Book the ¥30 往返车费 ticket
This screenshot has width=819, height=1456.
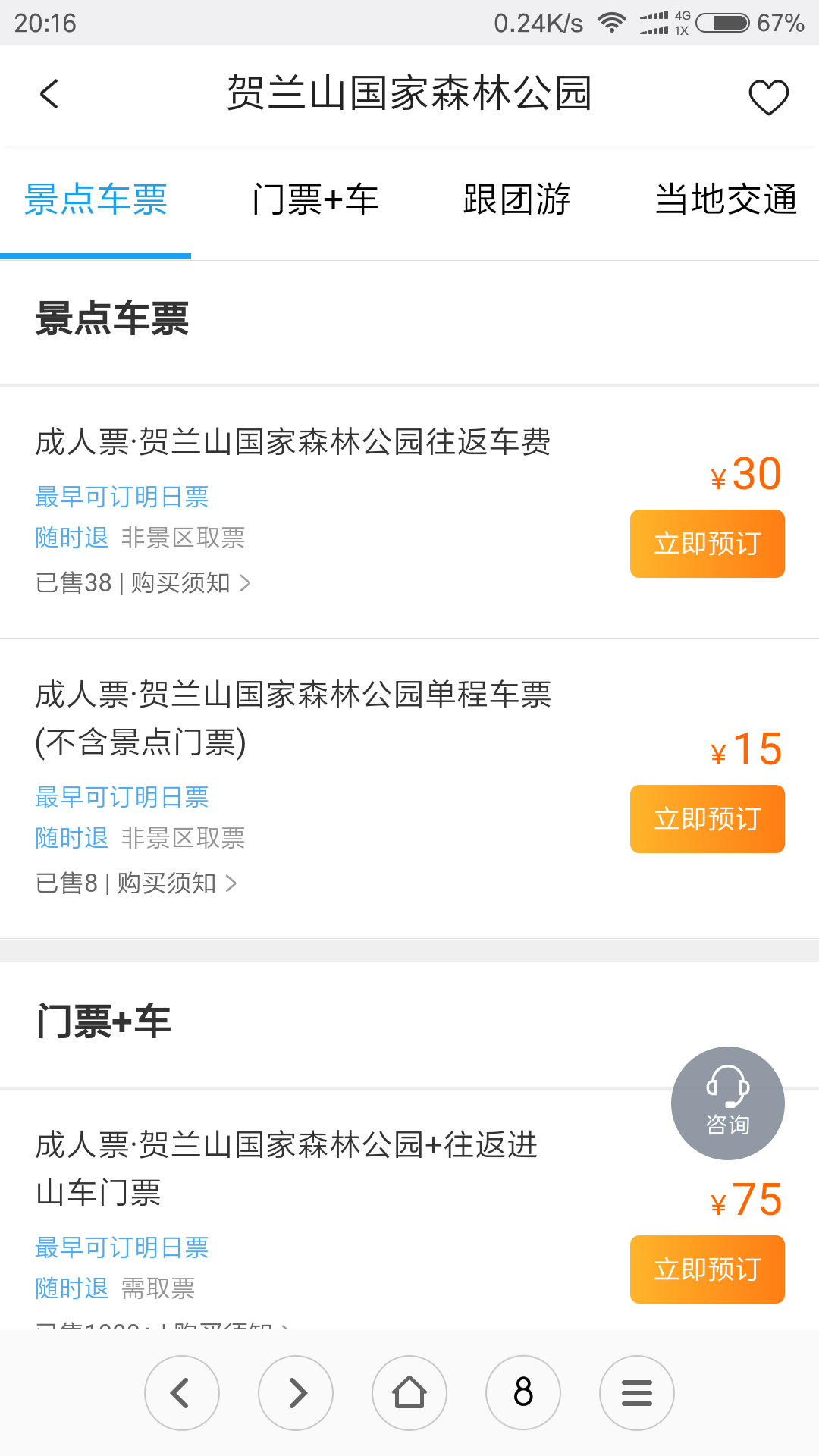click(x=707, y=544)
